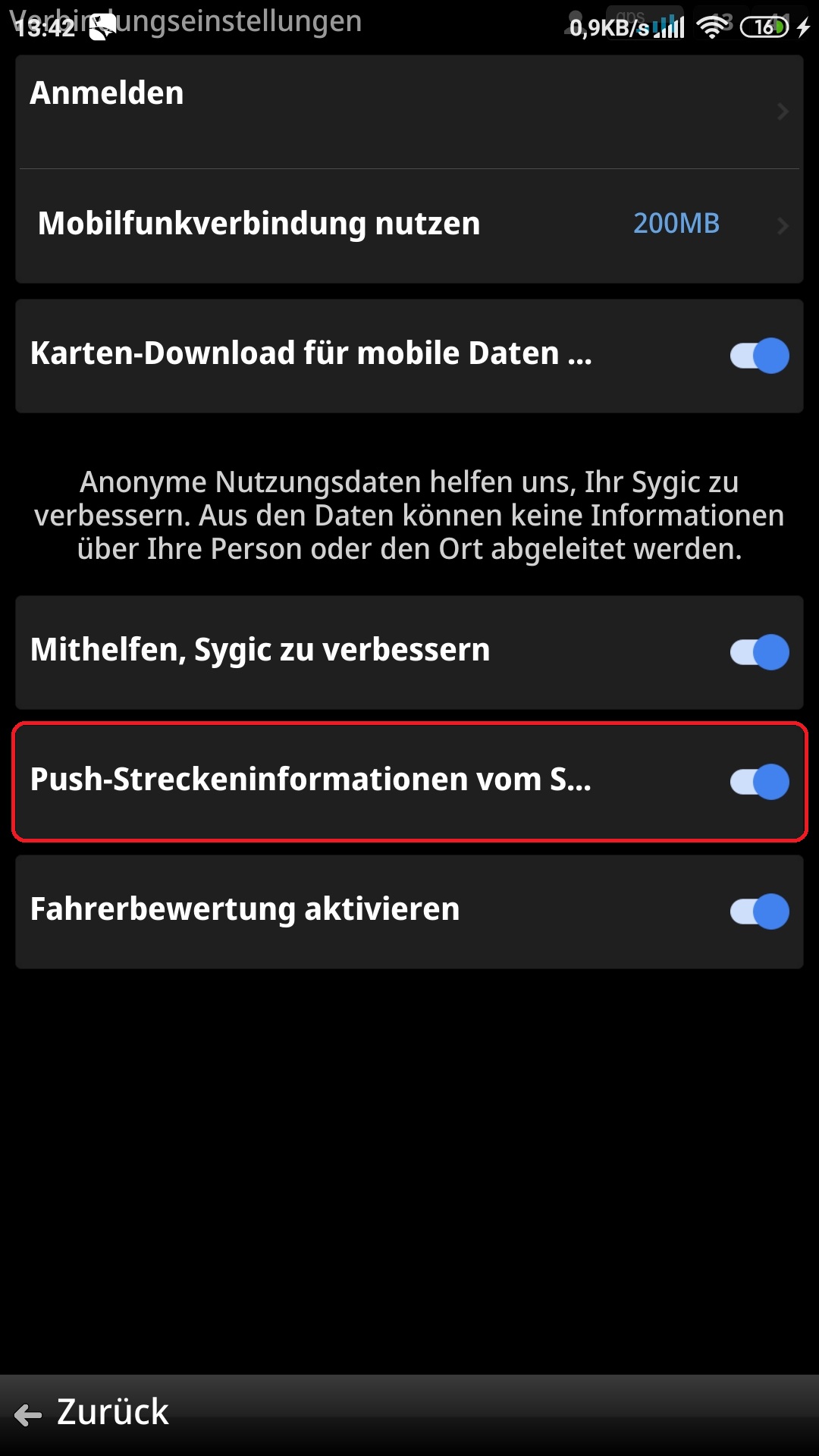Turn off Push-Streckeninformationen toggle
The width and height of the screenshot is (819, 1456).
(x=759, y=782)
